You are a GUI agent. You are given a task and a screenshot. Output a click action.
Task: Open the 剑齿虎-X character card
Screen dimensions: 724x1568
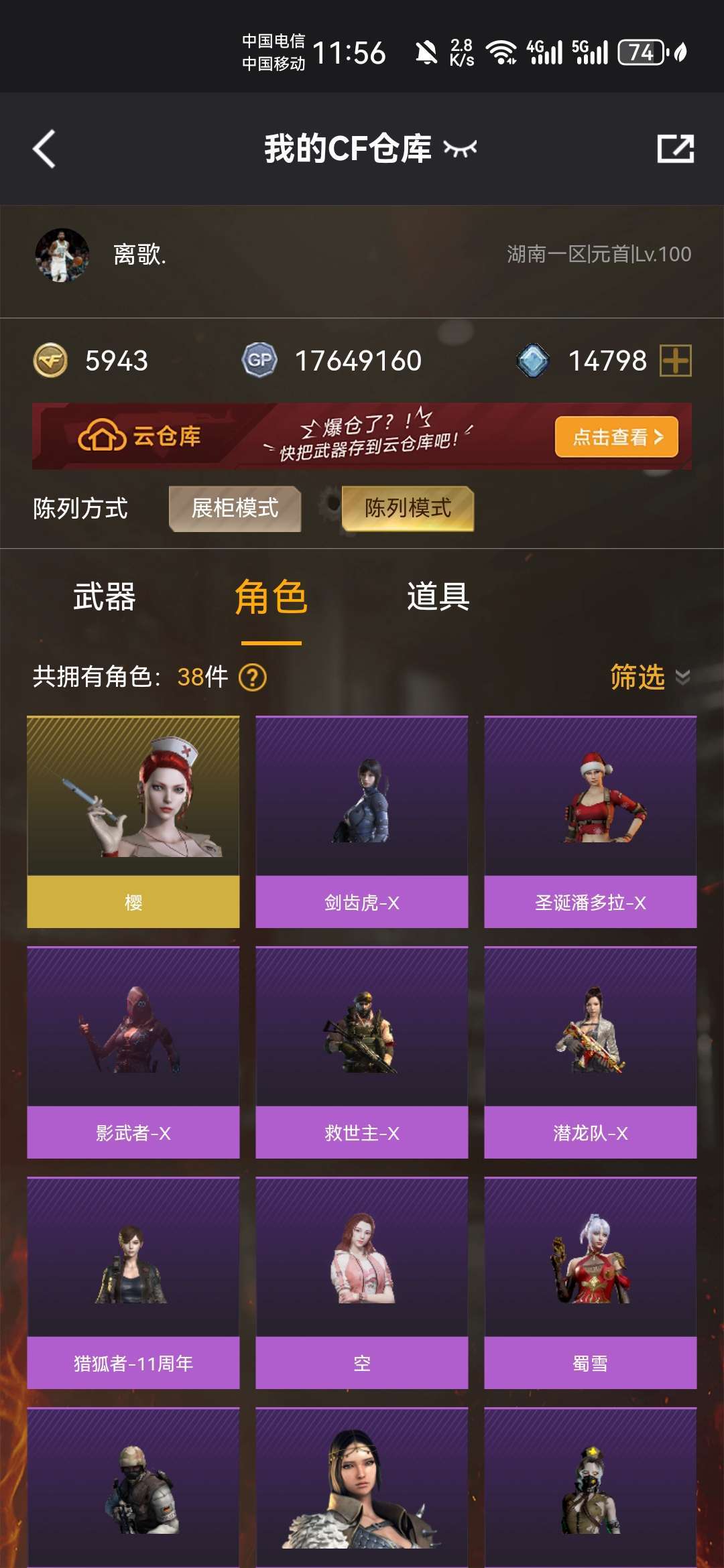[x=362, y=822]
